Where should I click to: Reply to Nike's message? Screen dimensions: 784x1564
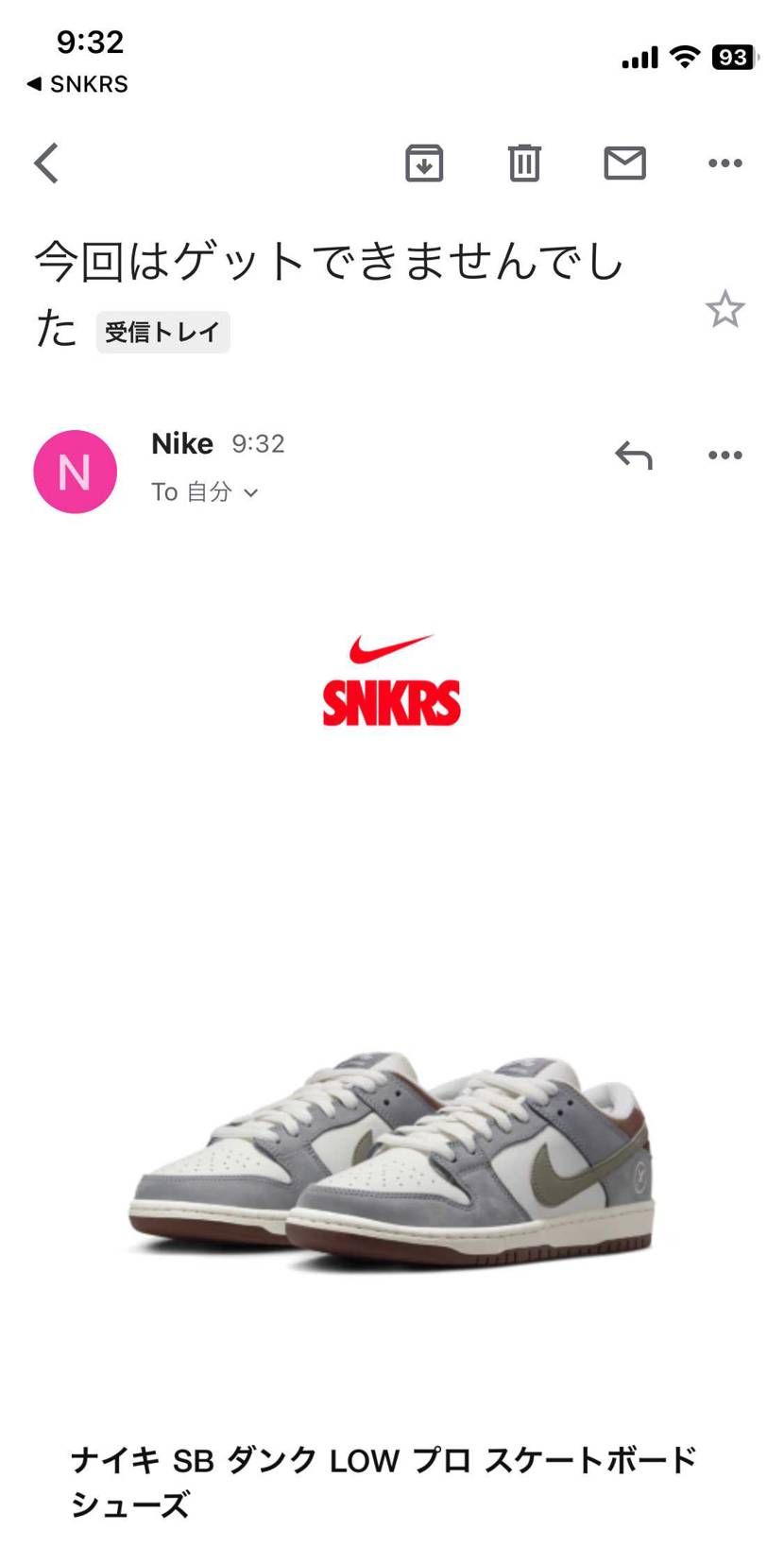tap(633, 455)
